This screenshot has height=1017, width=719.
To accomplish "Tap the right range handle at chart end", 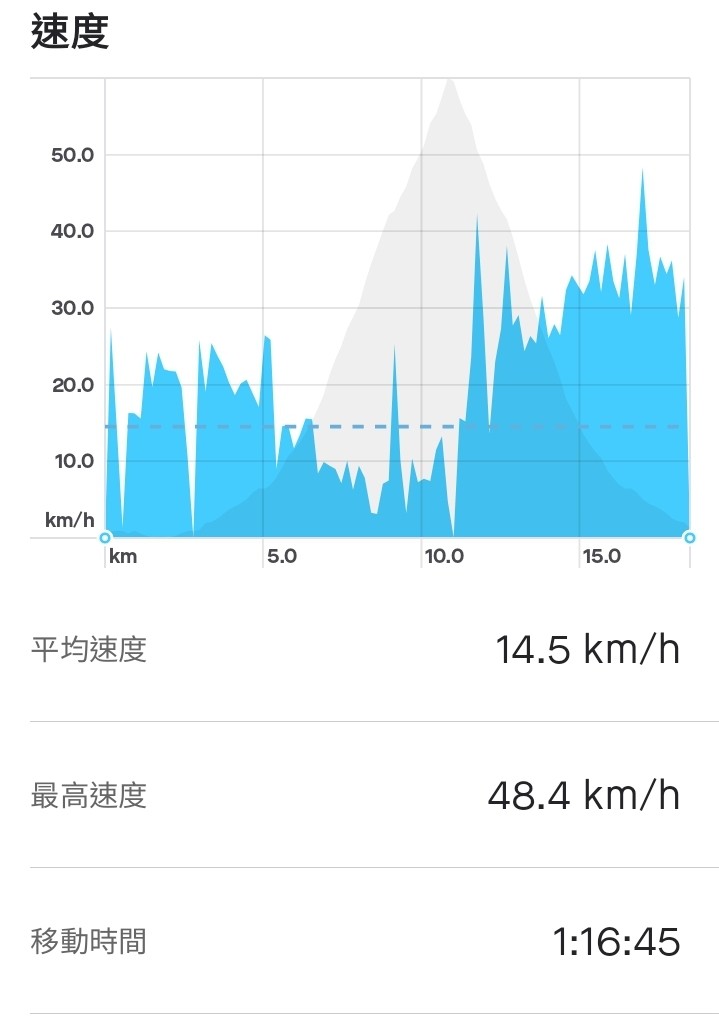I will tap(690, 537).
